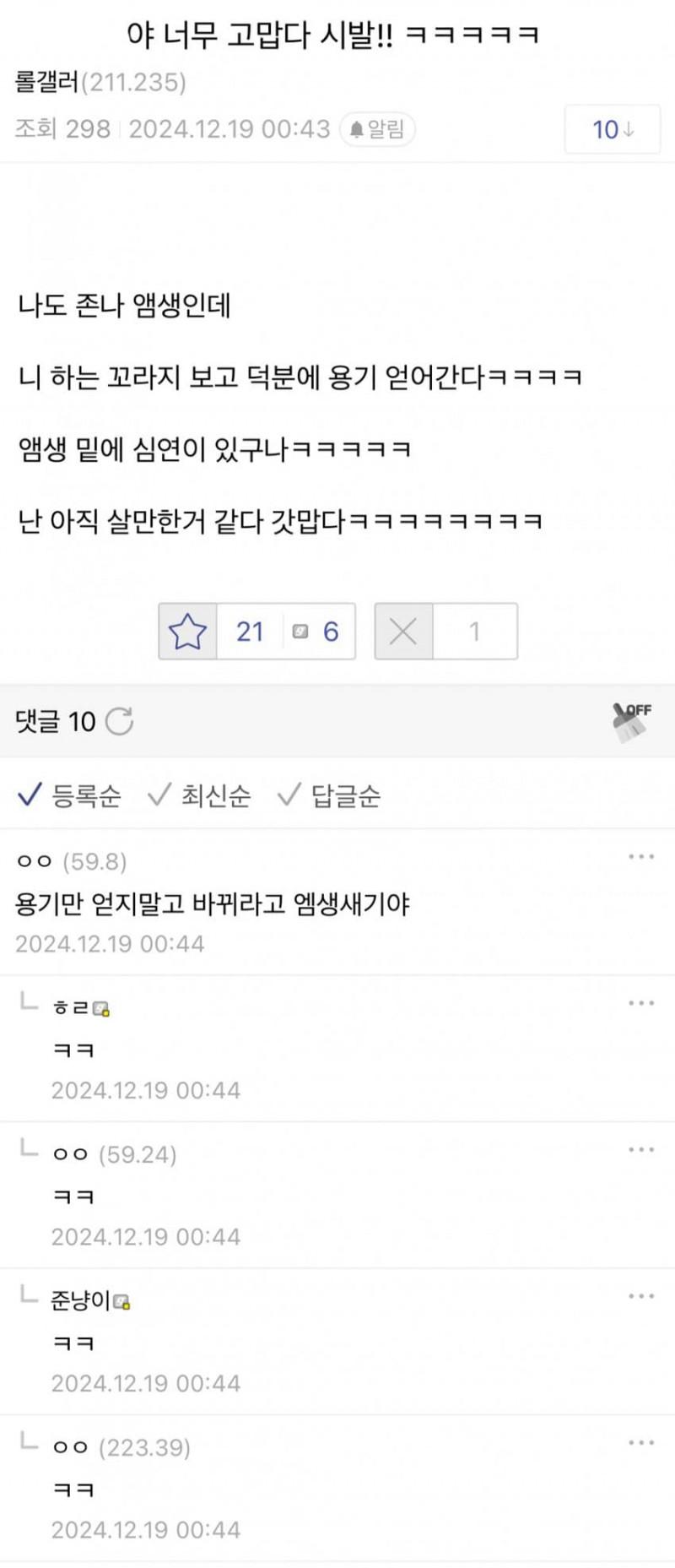Open options for ㅇㅇ (59.24) reply
The image size is (675, 1568).
(x=641, y=1149)
